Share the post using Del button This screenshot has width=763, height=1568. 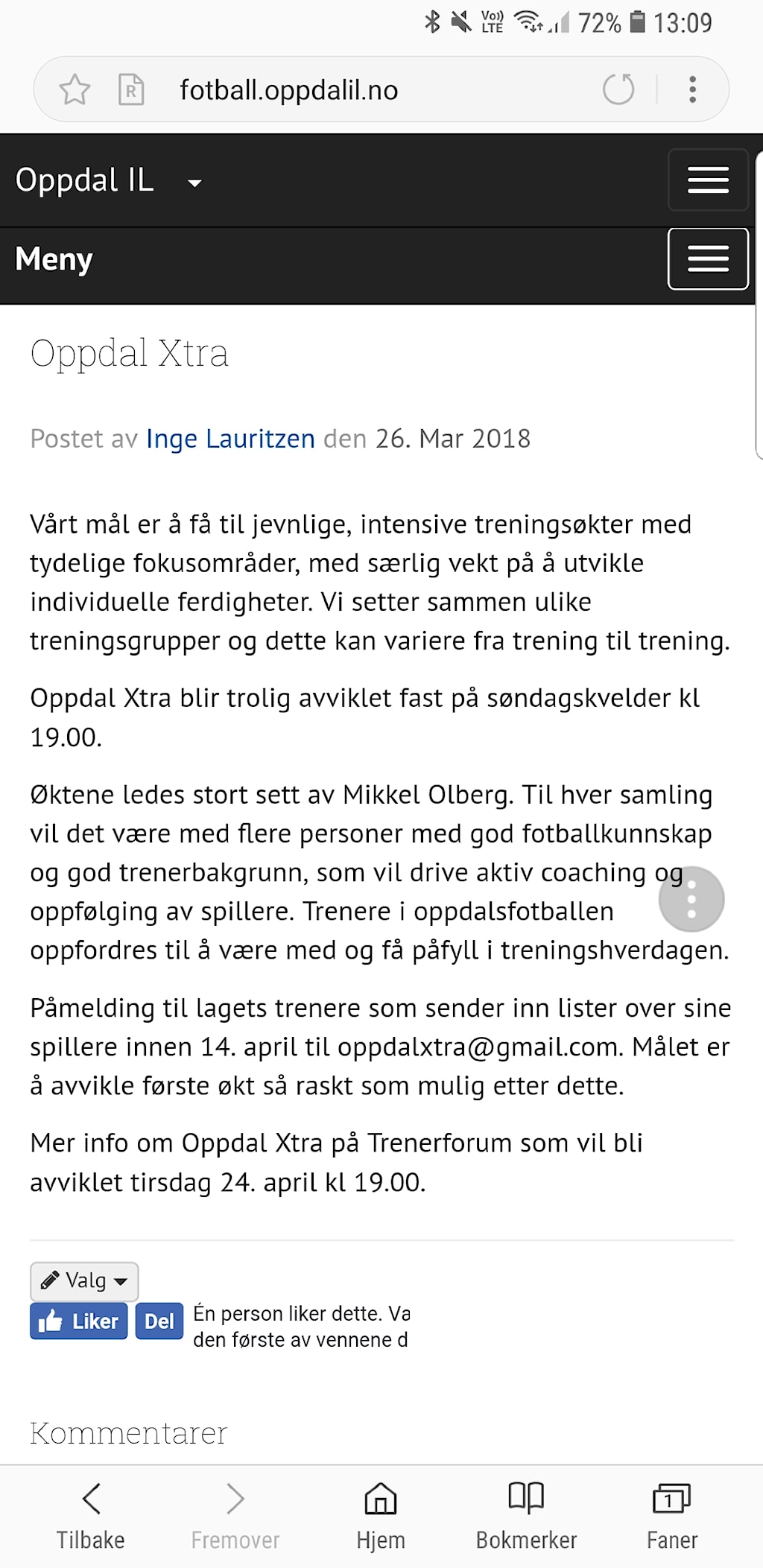tap(159, 1321)
